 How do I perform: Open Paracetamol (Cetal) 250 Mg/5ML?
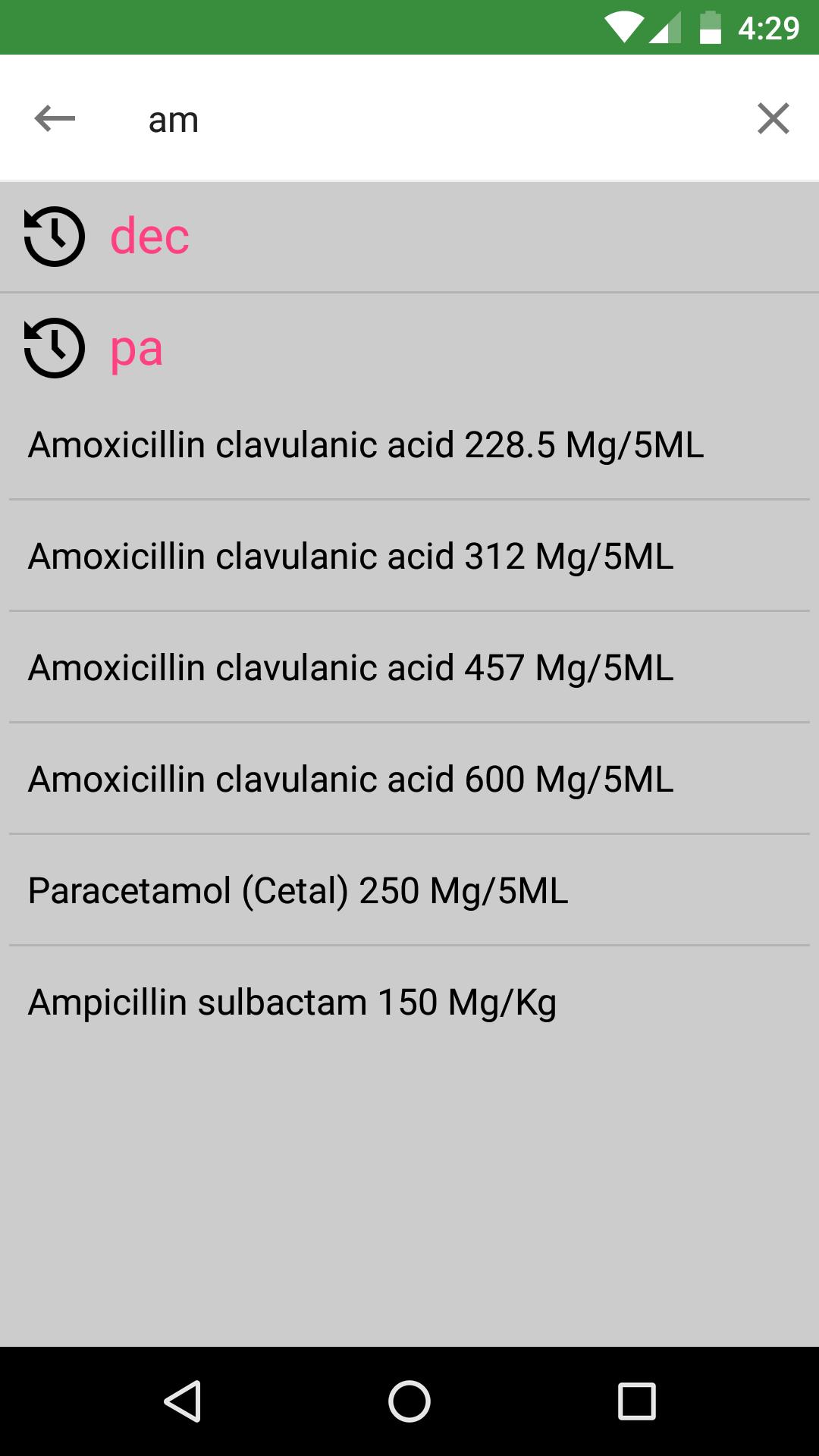[x=298, y=891]
